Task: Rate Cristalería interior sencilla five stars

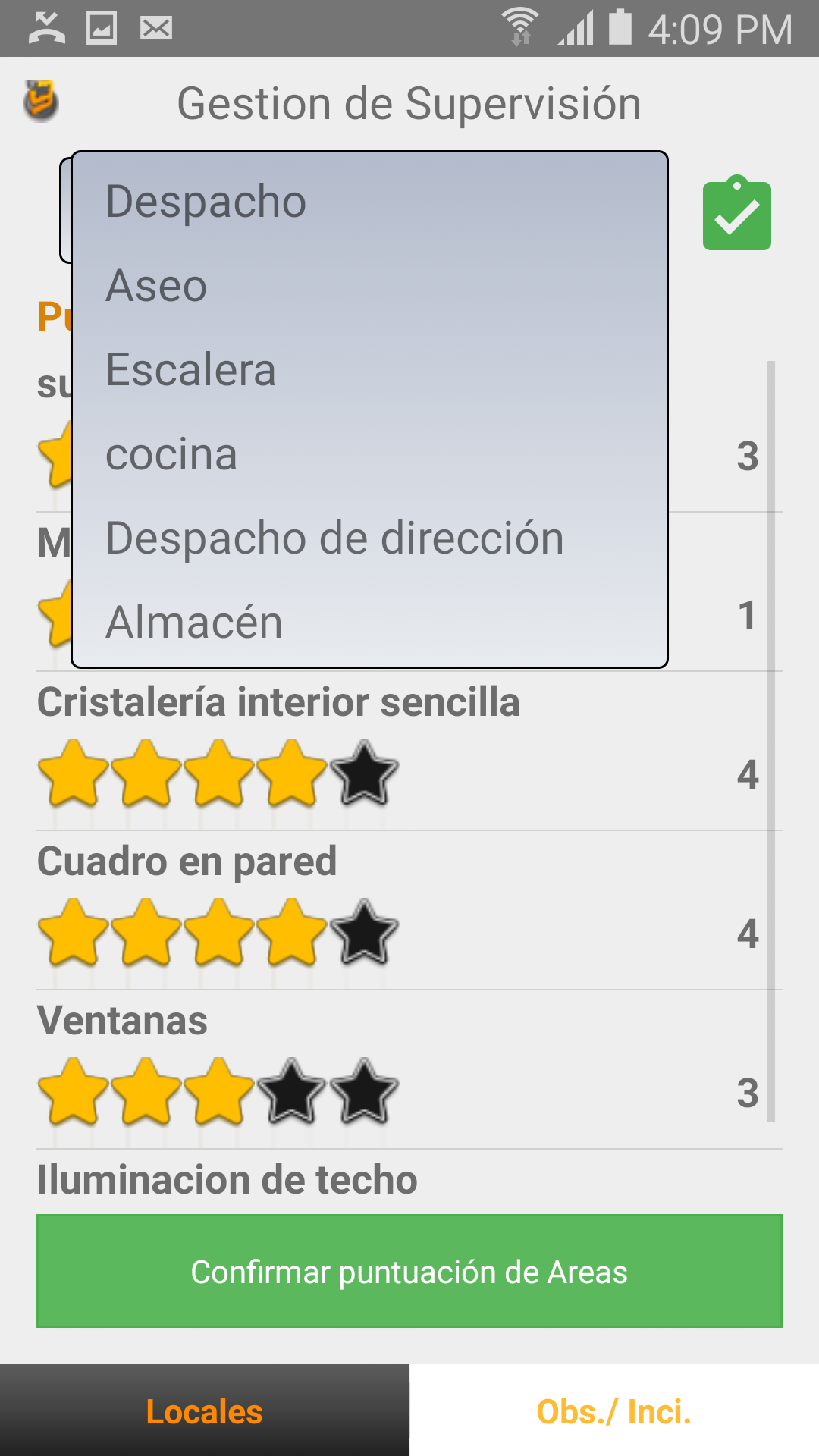Action: 365,773
